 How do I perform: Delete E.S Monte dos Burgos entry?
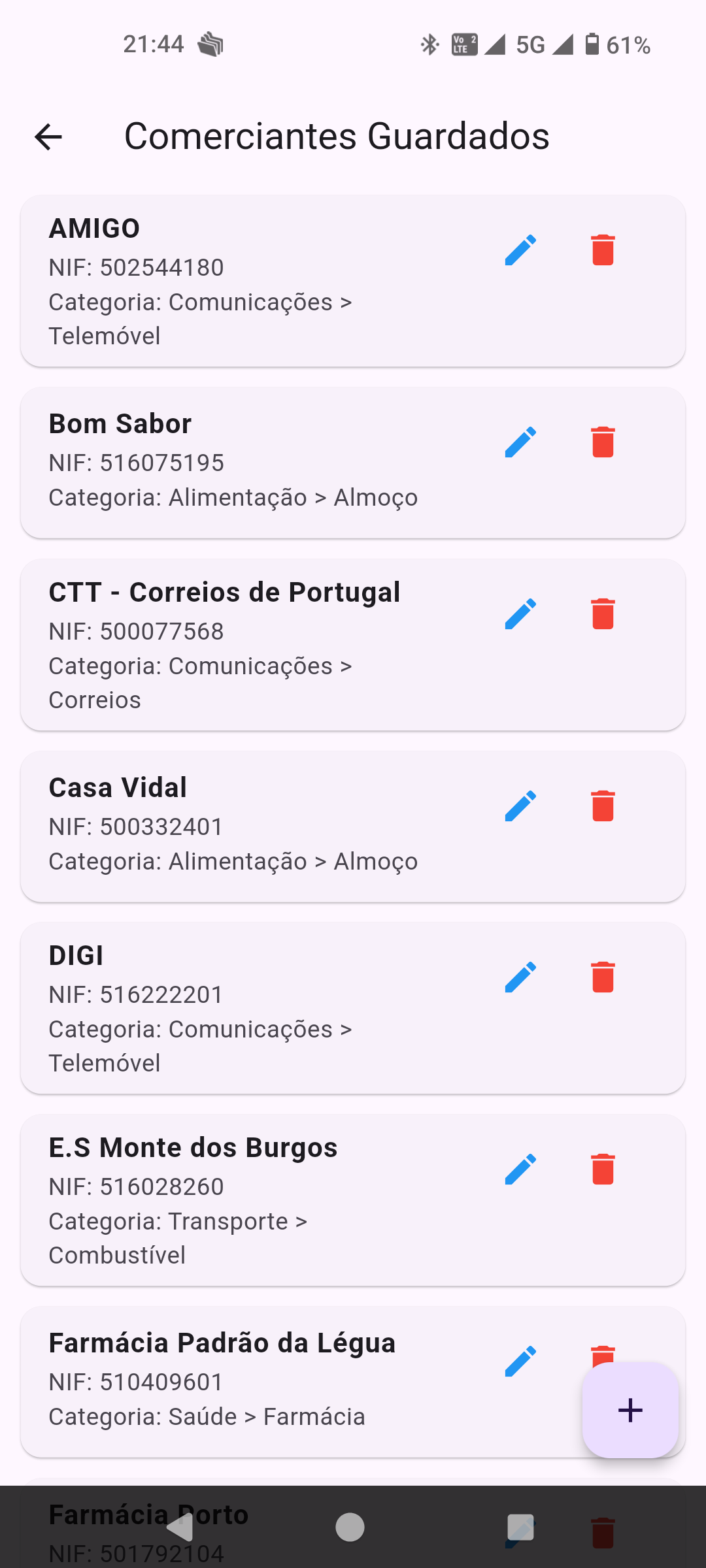603,1169
